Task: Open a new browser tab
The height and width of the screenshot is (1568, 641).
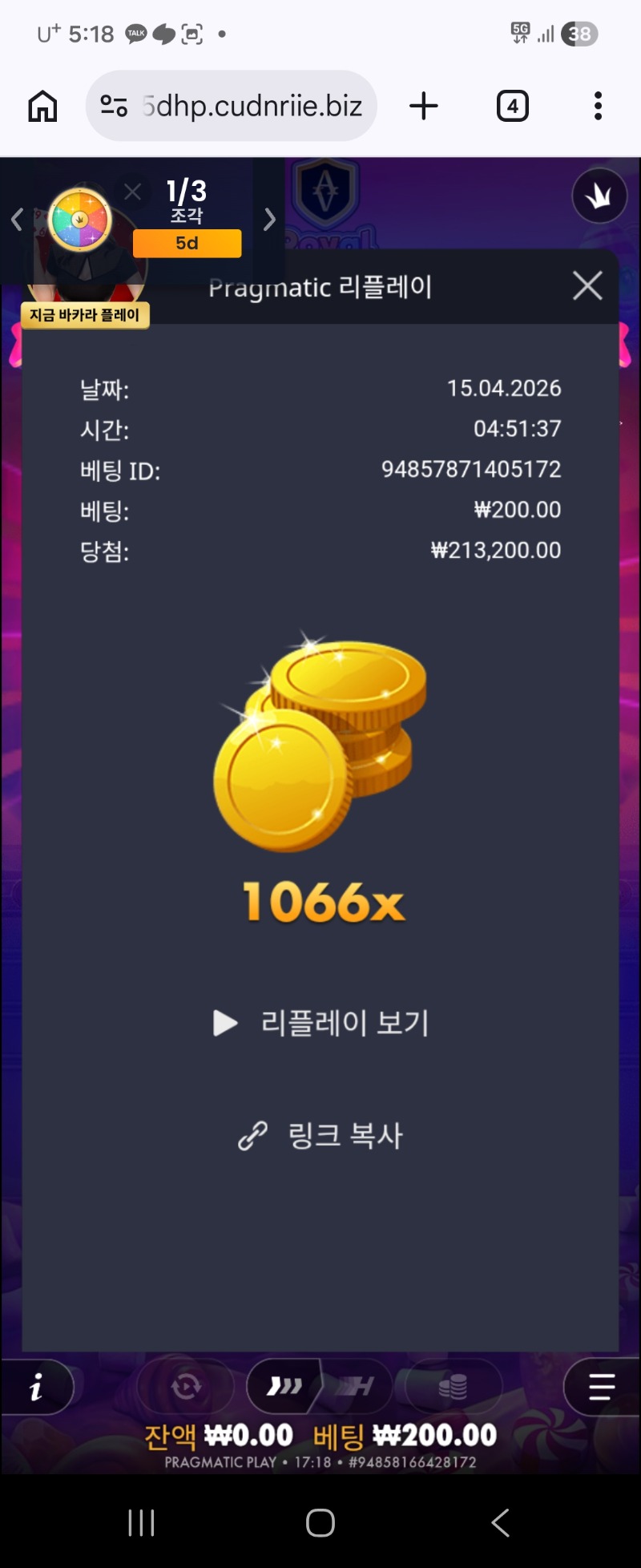Action: click(x=424, y=106)
